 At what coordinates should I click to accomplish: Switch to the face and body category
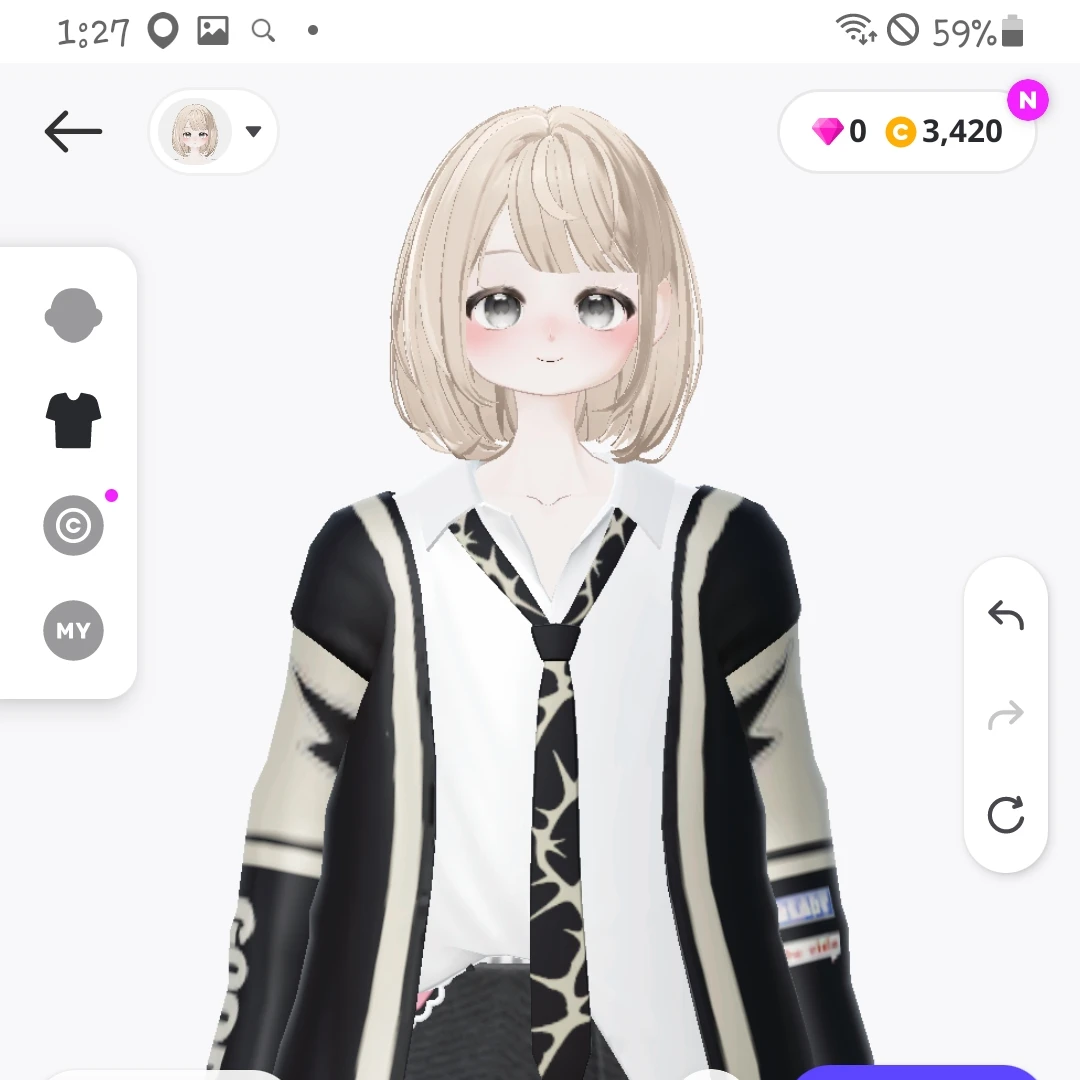[73, 316]
